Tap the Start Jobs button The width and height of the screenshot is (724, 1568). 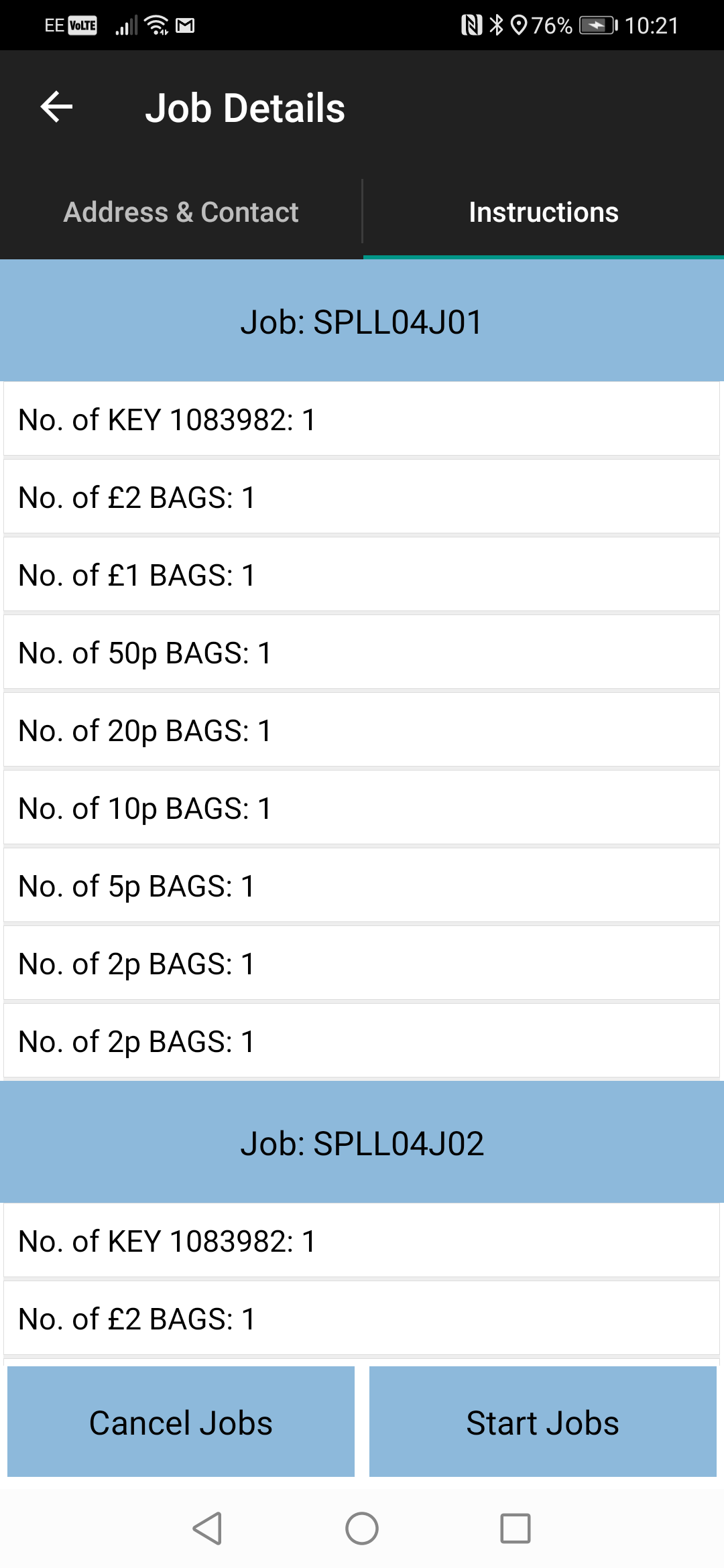pos(543,1422)
